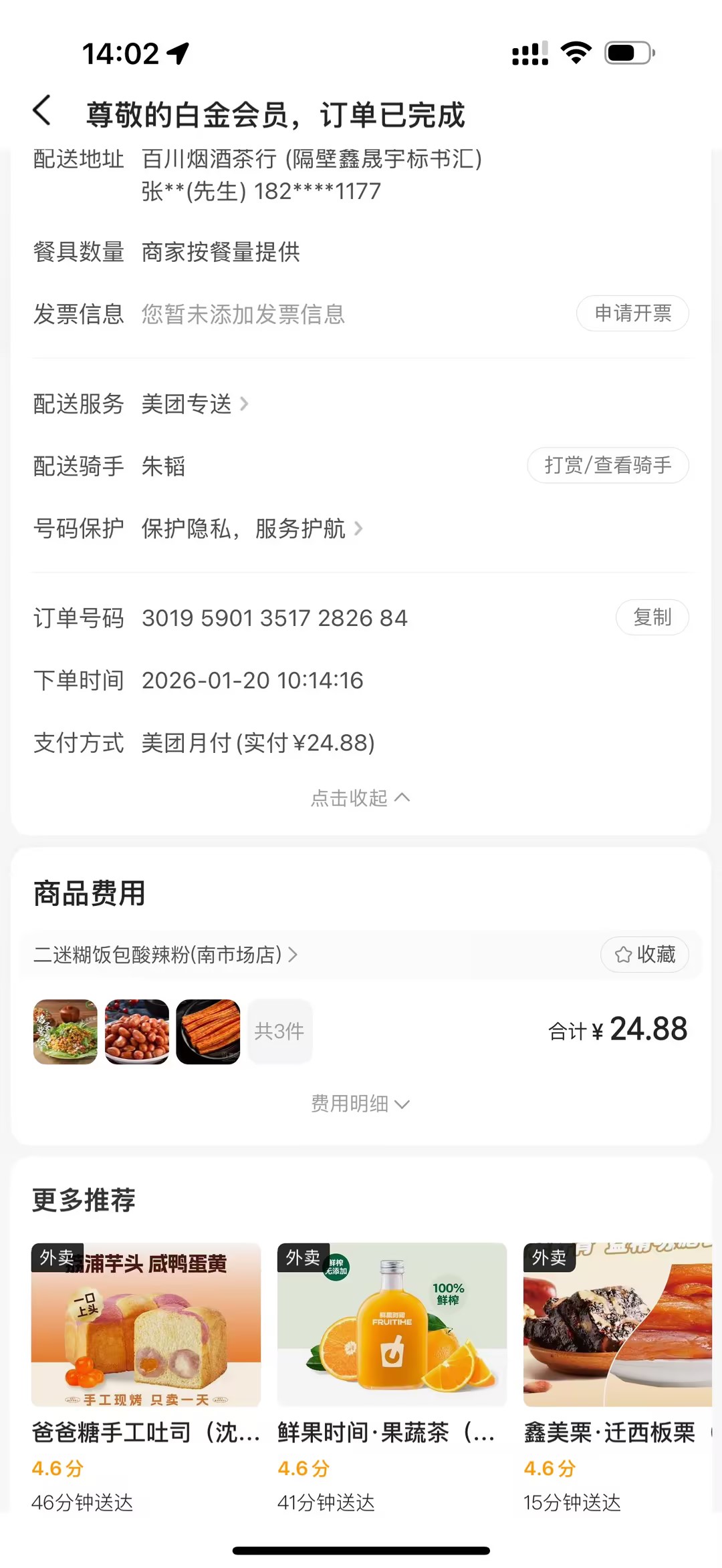This screenshot has width=722, height=1568.
Task: Open the store 二迷糊饭包酸辣粉(南市场店)
Action: (x=165, y=955)
